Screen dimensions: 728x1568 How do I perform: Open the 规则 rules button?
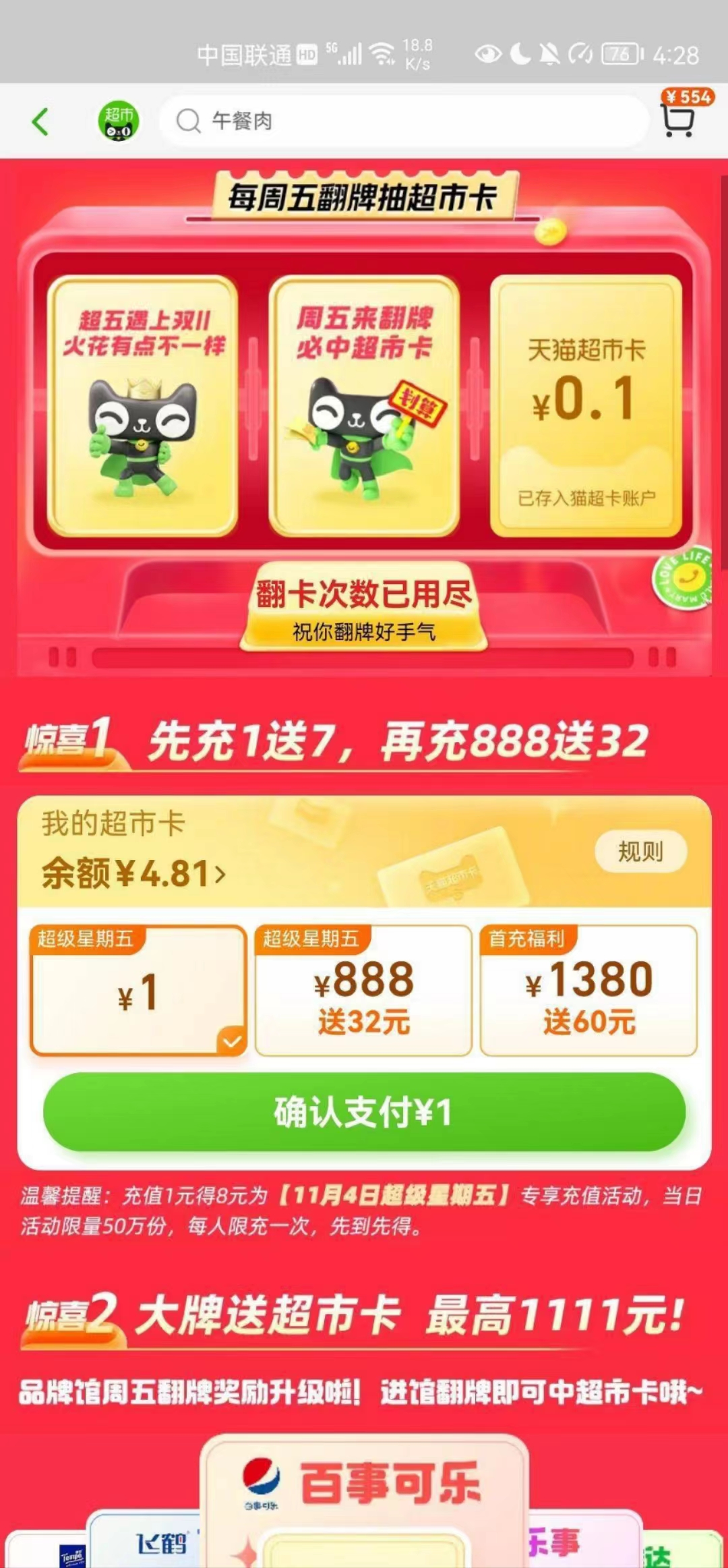point(640,852)
